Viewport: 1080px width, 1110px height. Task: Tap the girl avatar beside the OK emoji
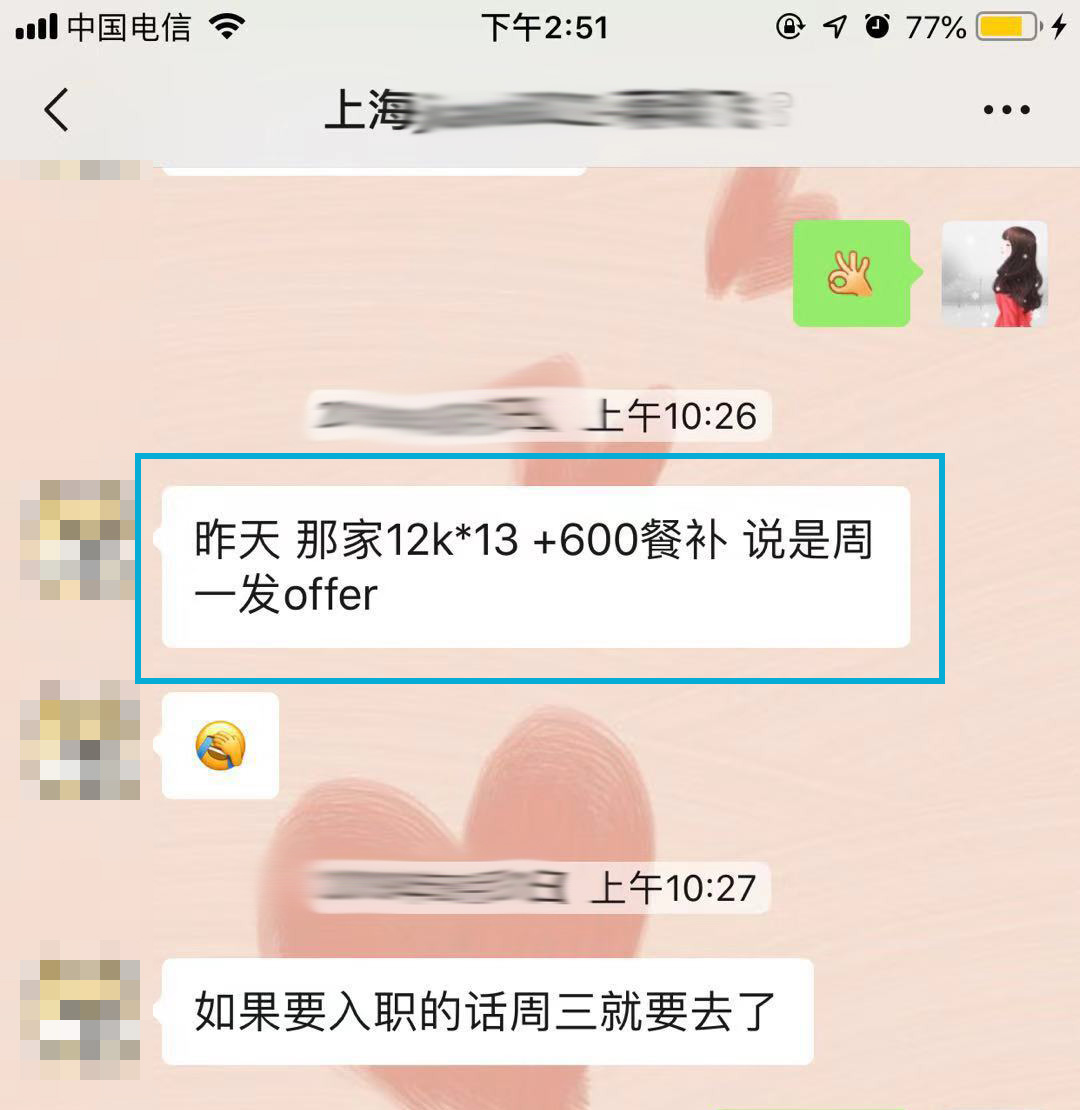994,273
